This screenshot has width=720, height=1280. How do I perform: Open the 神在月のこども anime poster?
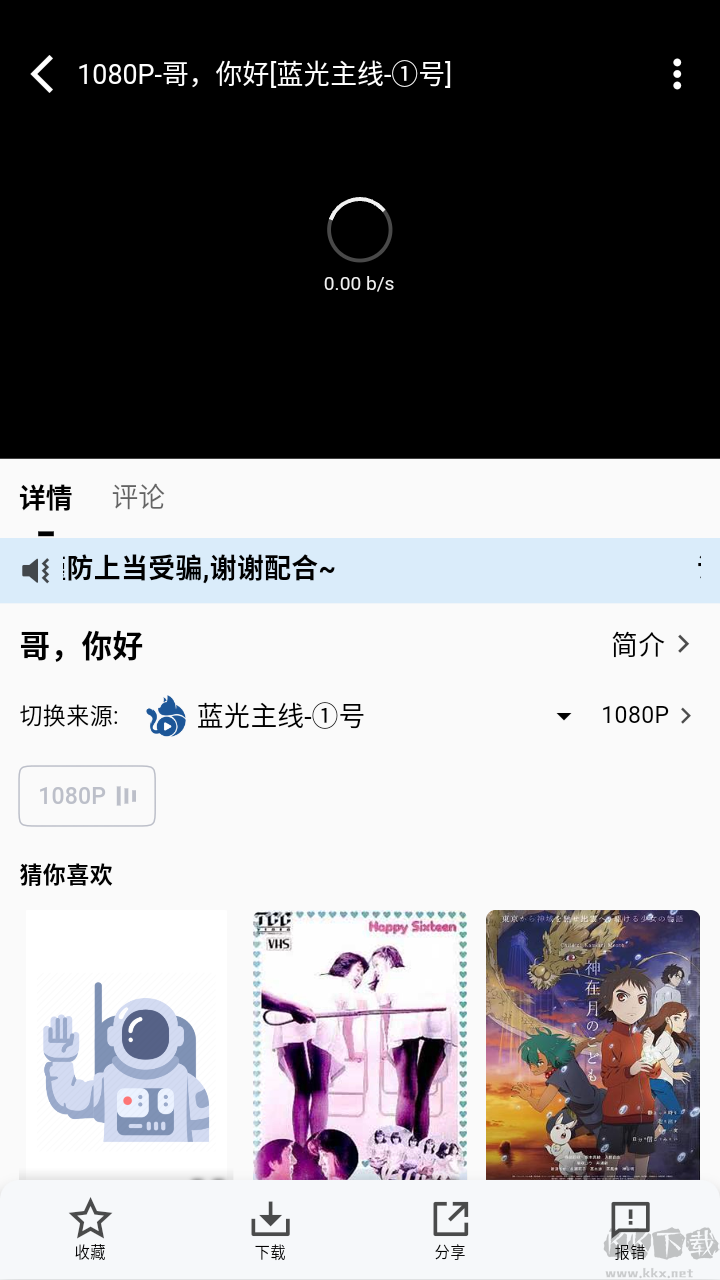[x=593, y=1045]
